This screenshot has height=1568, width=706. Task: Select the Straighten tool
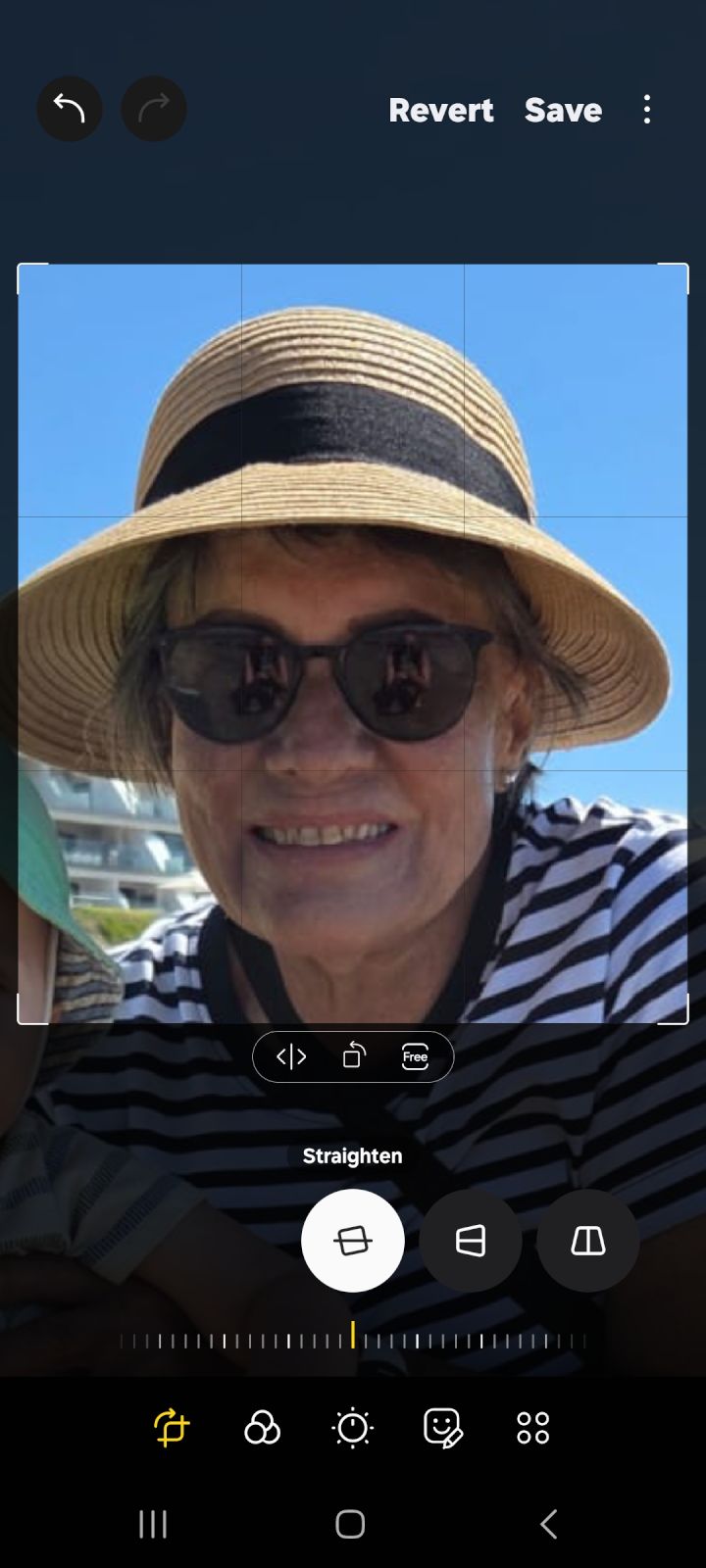click(x=353, y=1241)
